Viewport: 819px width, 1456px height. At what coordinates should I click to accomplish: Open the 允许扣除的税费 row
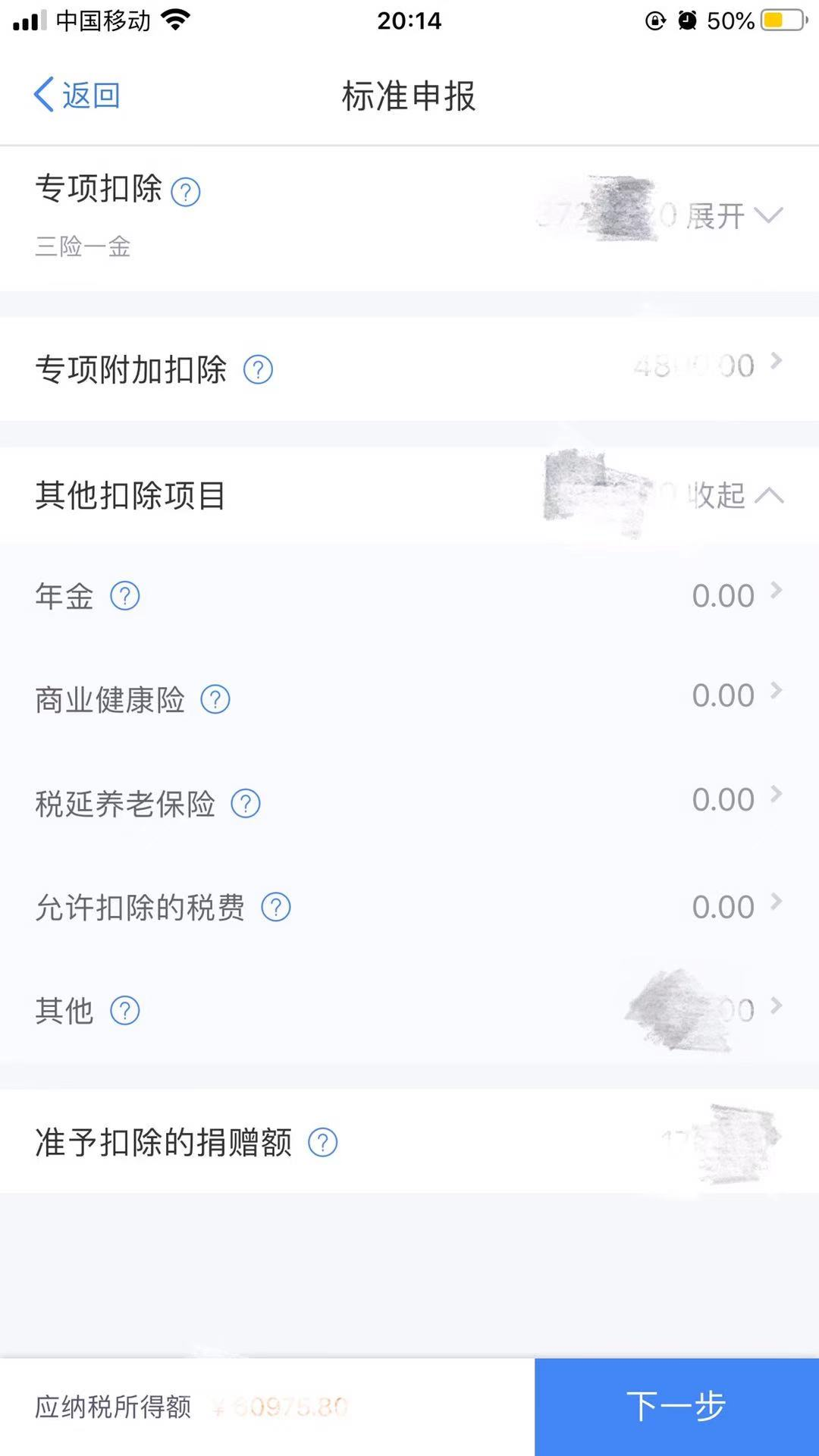coord(409,906)
